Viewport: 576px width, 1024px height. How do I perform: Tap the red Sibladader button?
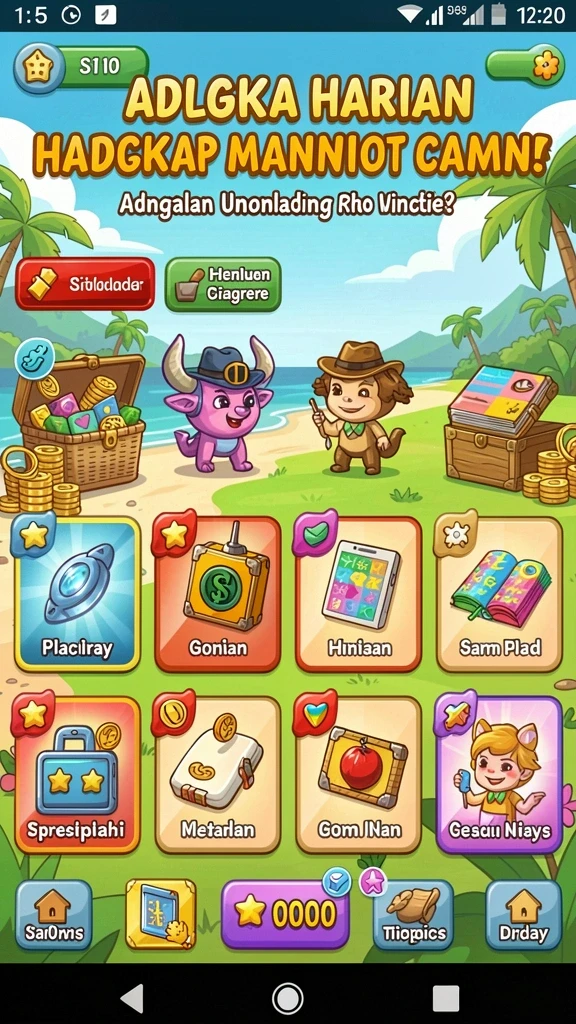[x=85, y=284]
